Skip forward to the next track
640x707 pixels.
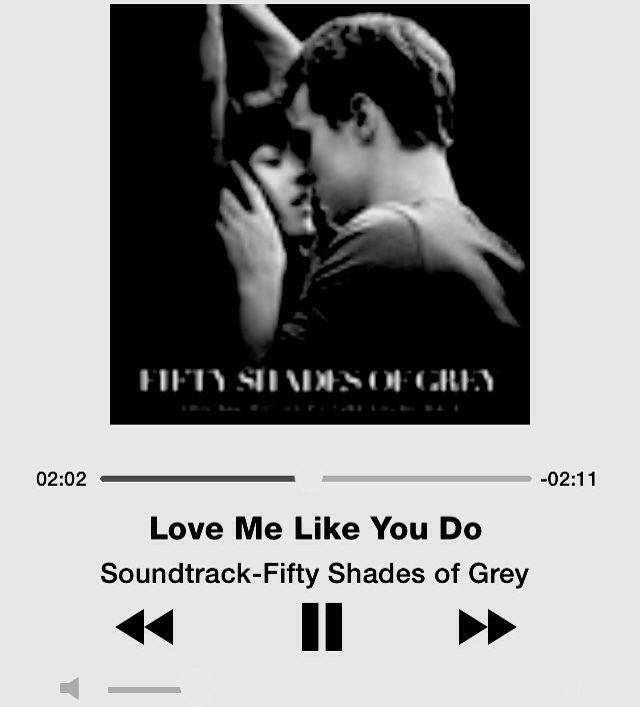(x=487, y=627)
